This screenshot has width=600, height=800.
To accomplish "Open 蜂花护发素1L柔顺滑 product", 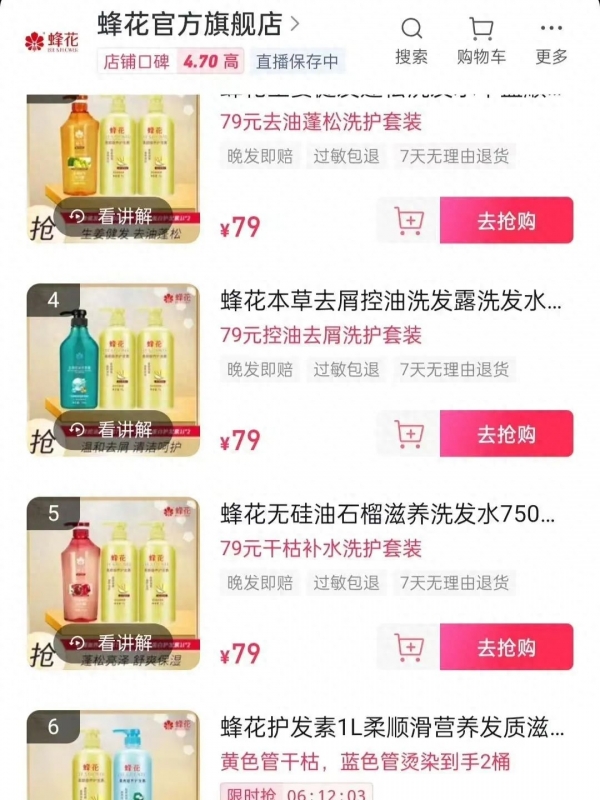I will 390,726.
